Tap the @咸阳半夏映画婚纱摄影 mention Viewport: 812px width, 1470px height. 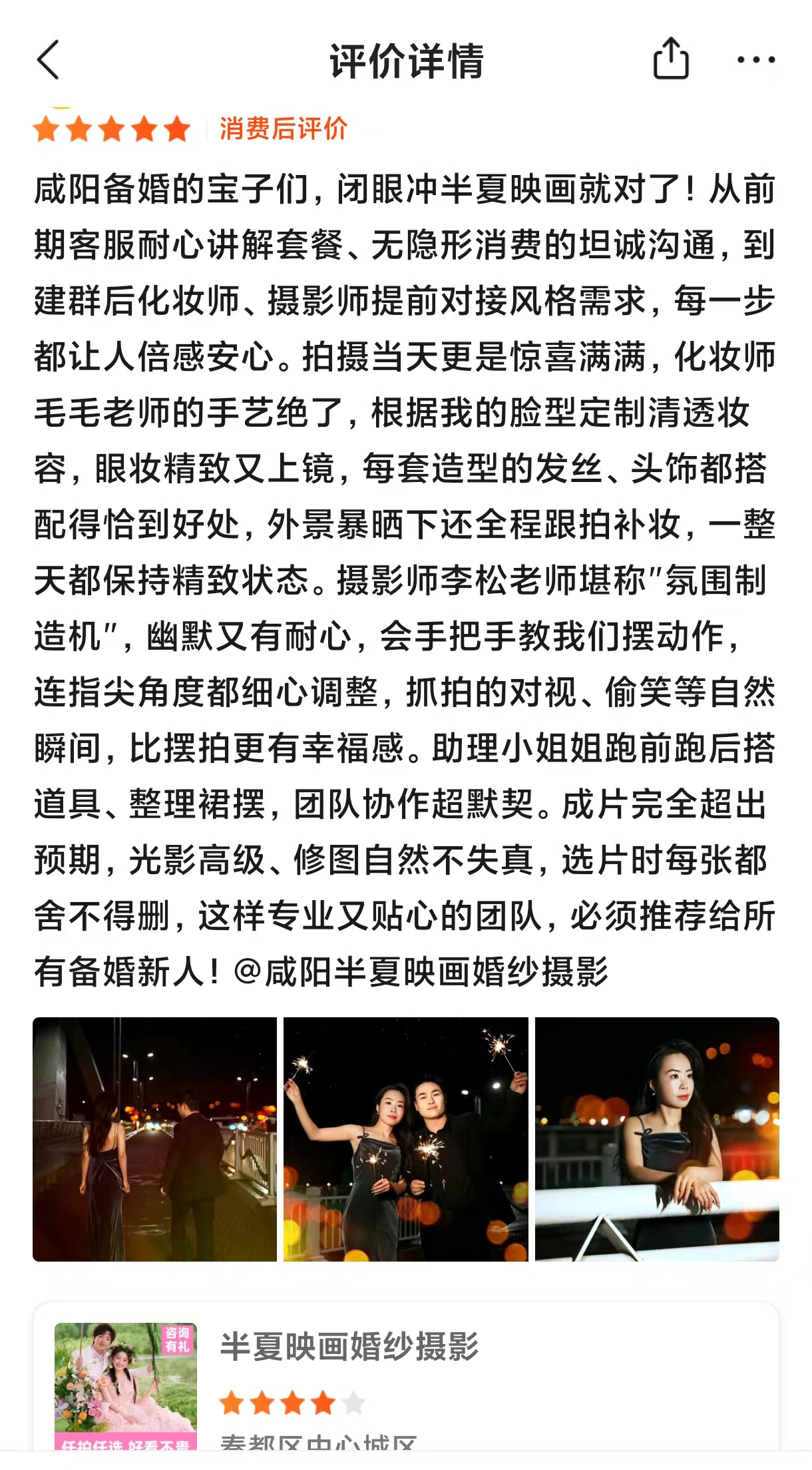[x=421, y=971]
